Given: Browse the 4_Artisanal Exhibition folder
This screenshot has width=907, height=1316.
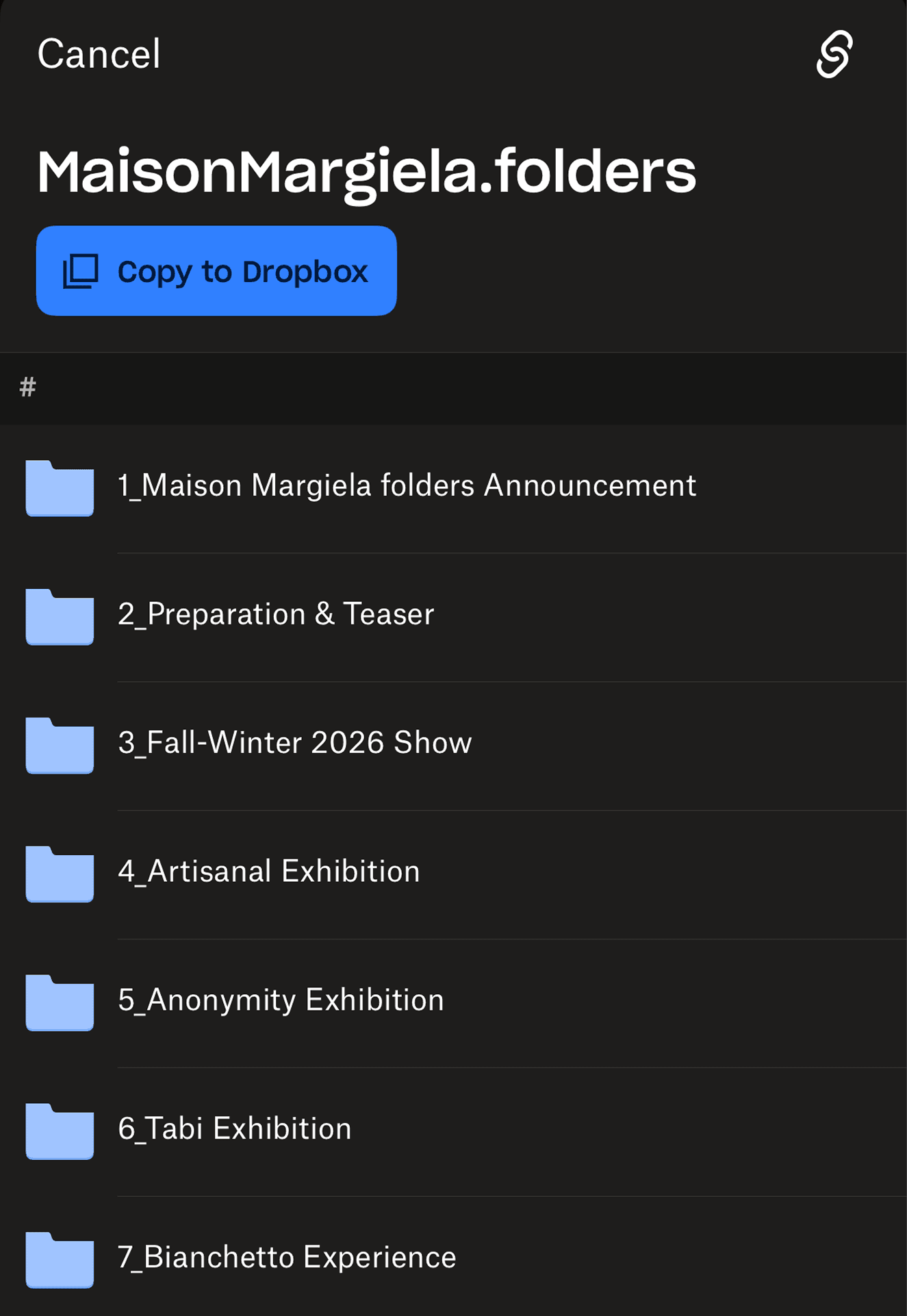Looking at the screenshot, I should (268, 872).
